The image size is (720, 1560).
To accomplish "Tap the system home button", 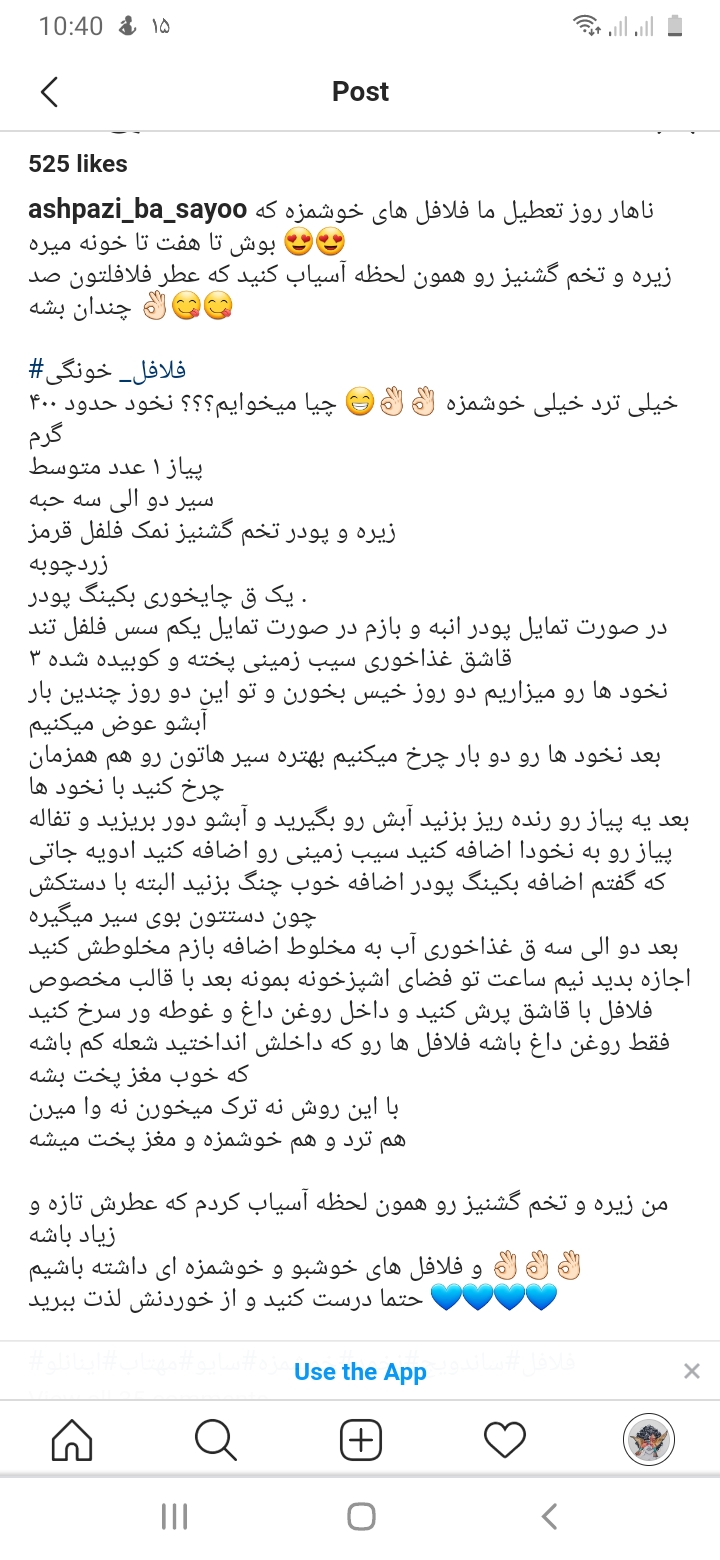I will click(x=361, y=1516).
